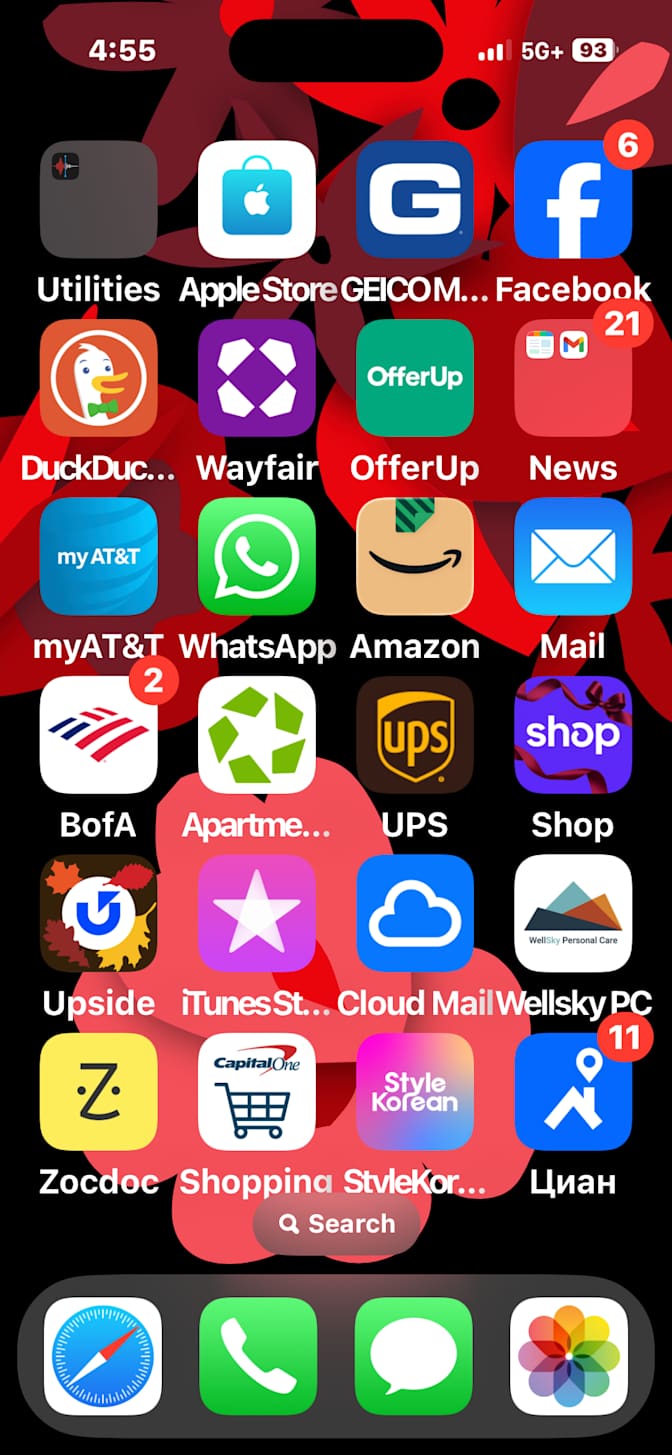The height and width of the screenshot is (1455, 672).
Task: Open the Wayfair app
Action: [257, 378]
